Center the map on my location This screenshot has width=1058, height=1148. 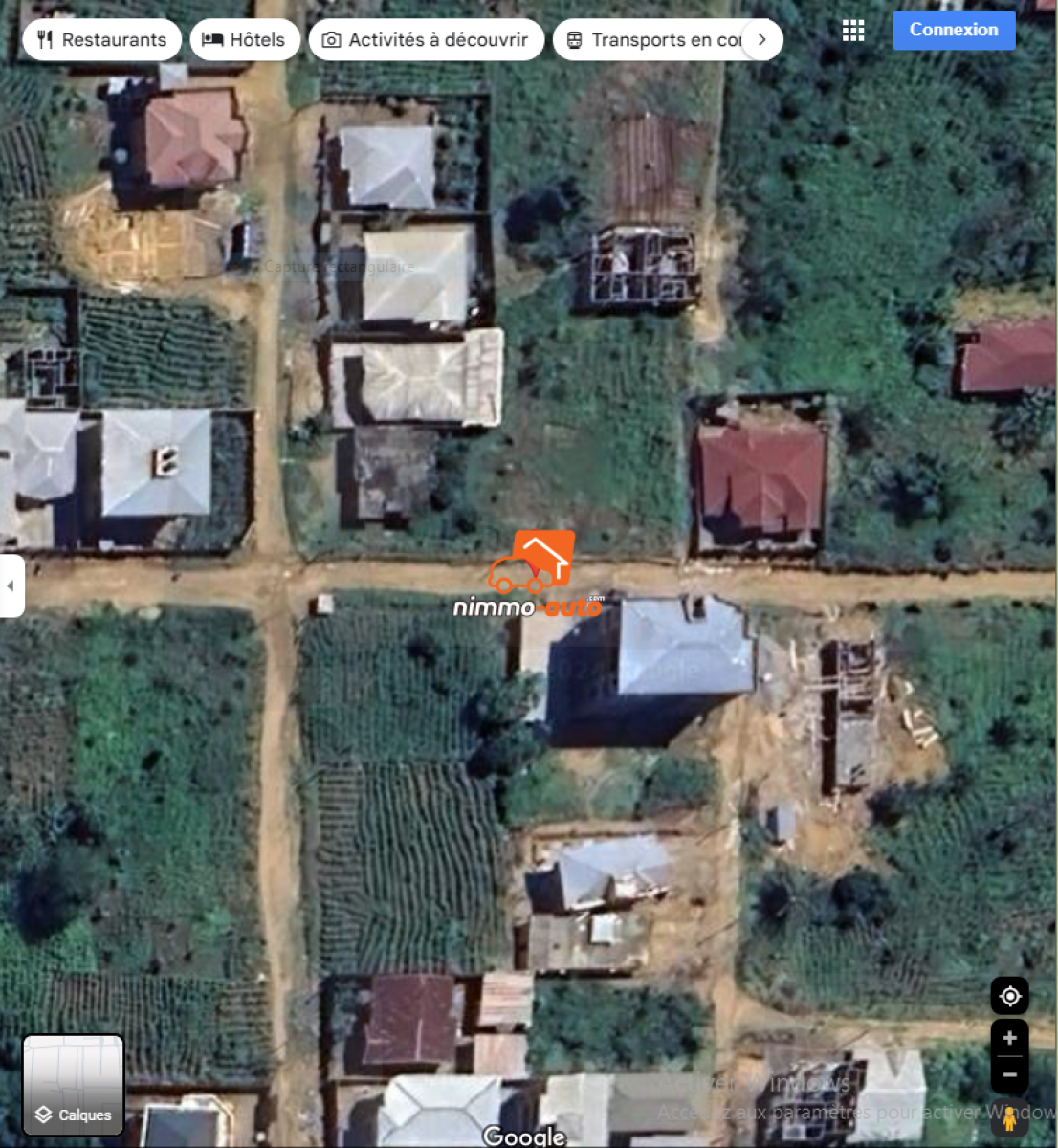click(1009, 996)
